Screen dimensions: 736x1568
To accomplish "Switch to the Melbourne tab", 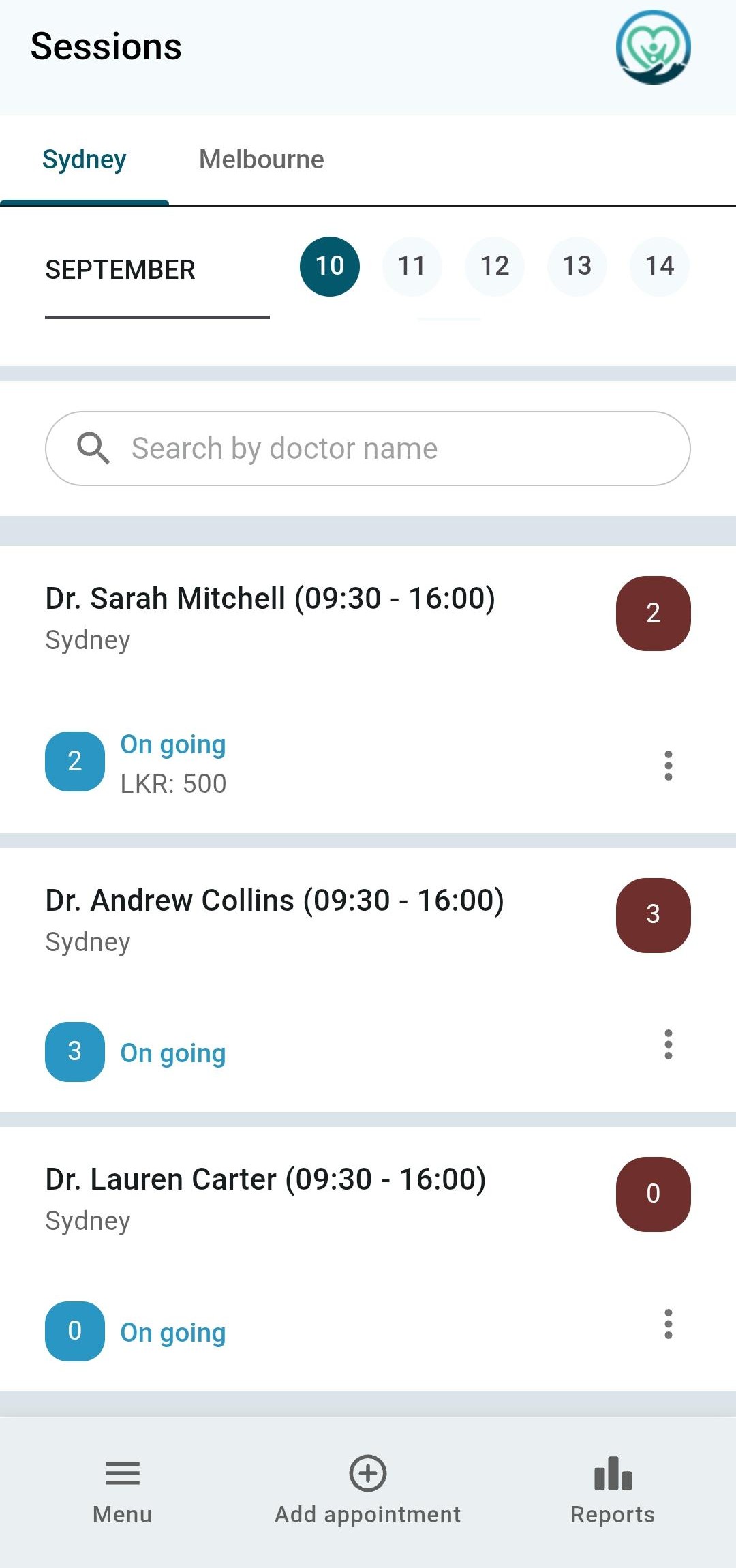I will click(x=261, y=160).
